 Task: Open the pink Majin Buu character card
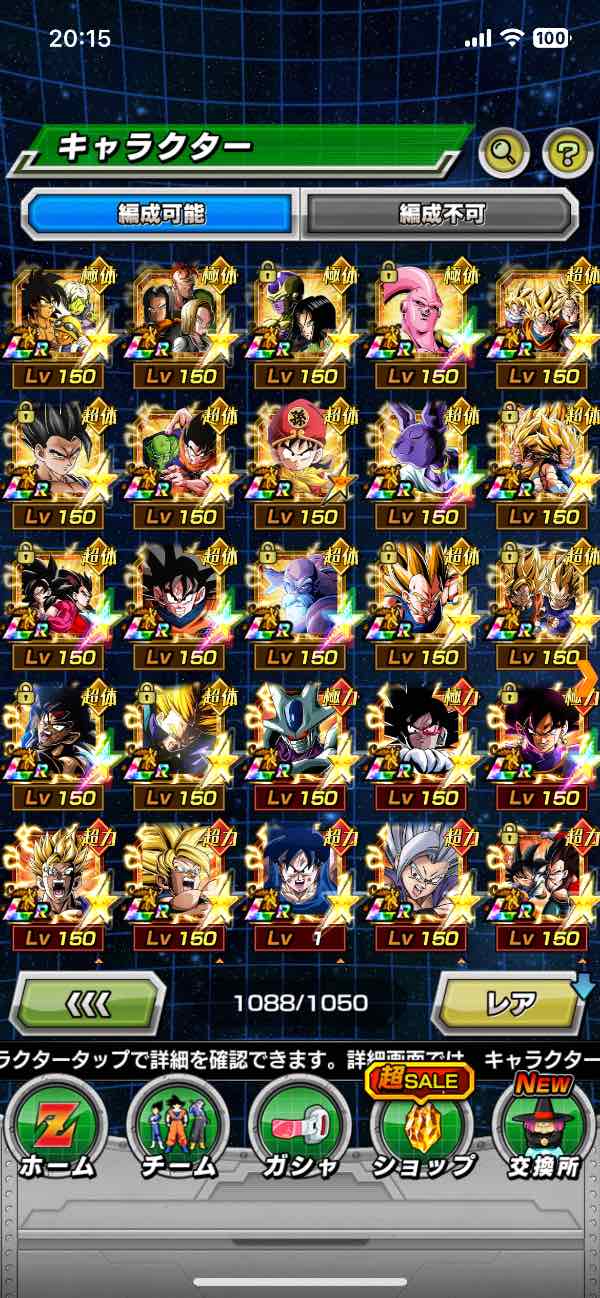pyautogui.click(x=421, y=323)
